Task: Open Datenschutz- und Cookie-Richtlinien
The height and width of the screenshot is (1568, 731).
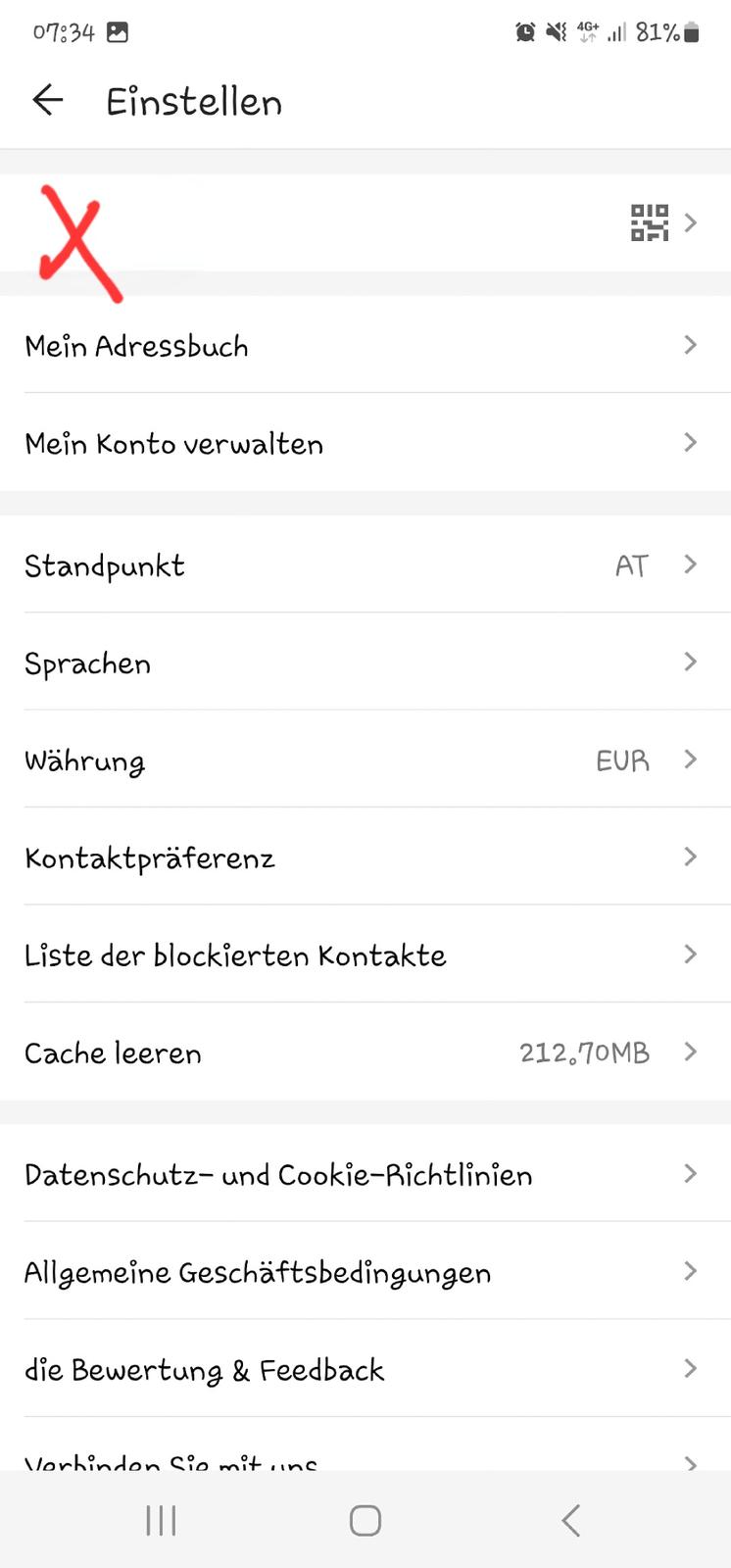Action: 365,1174
